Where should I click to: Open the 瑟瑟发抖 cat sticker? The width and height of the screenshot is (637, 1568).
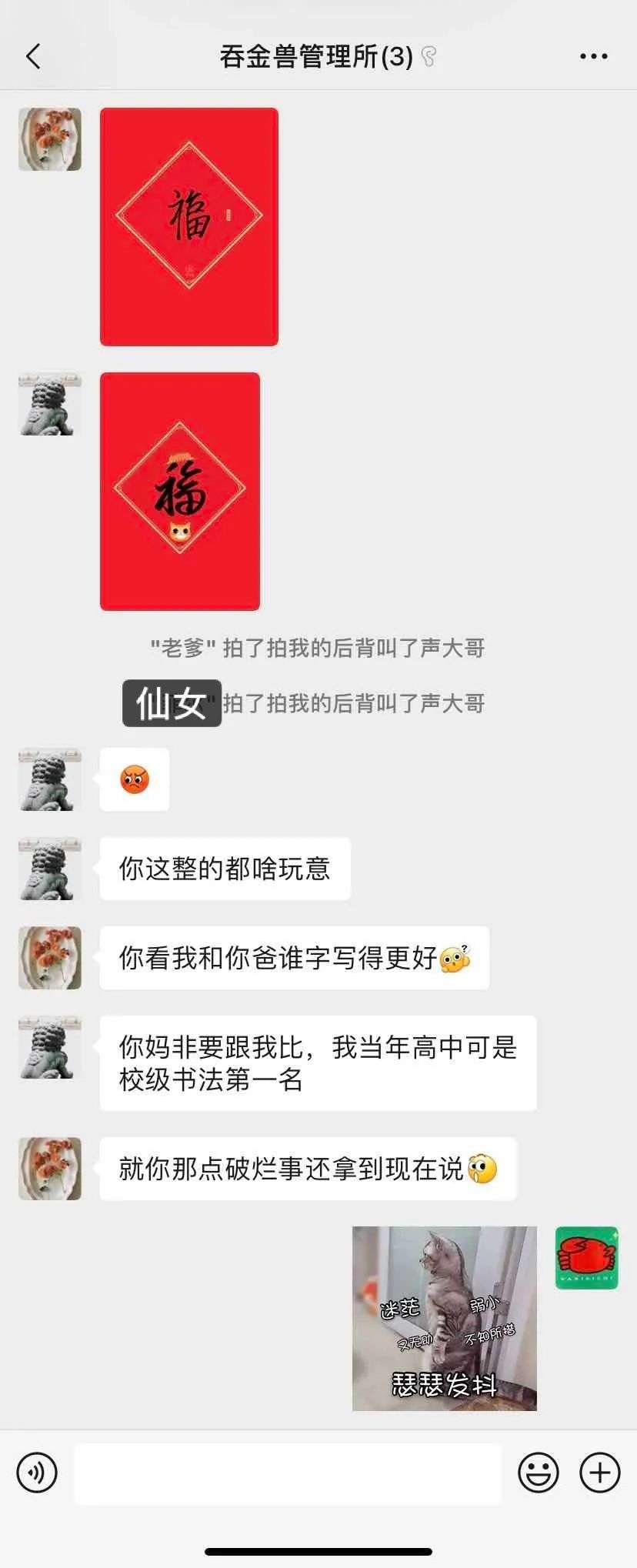click(x=444, y=1318)
